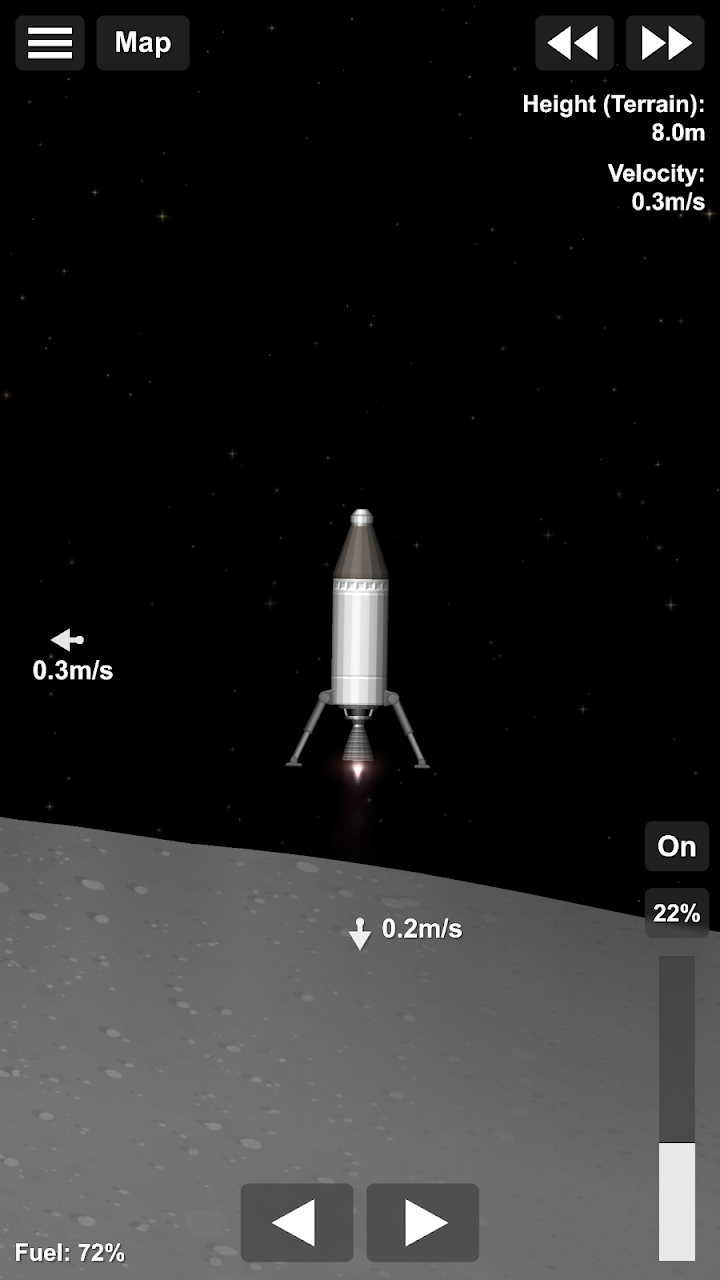Open the hamburger menu
This screenshot has height=1280, width=720.
tap(50, 43)
